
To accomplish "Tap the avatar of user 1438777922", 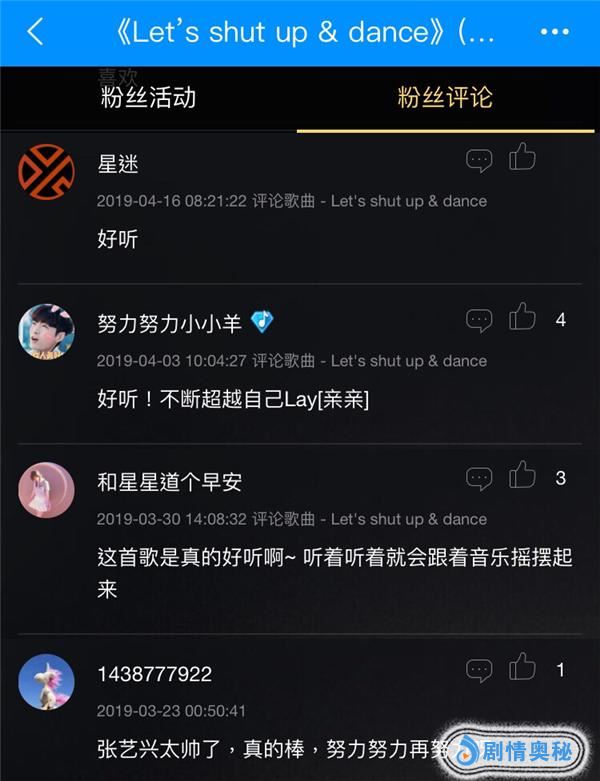I will (x=47, y=682).
